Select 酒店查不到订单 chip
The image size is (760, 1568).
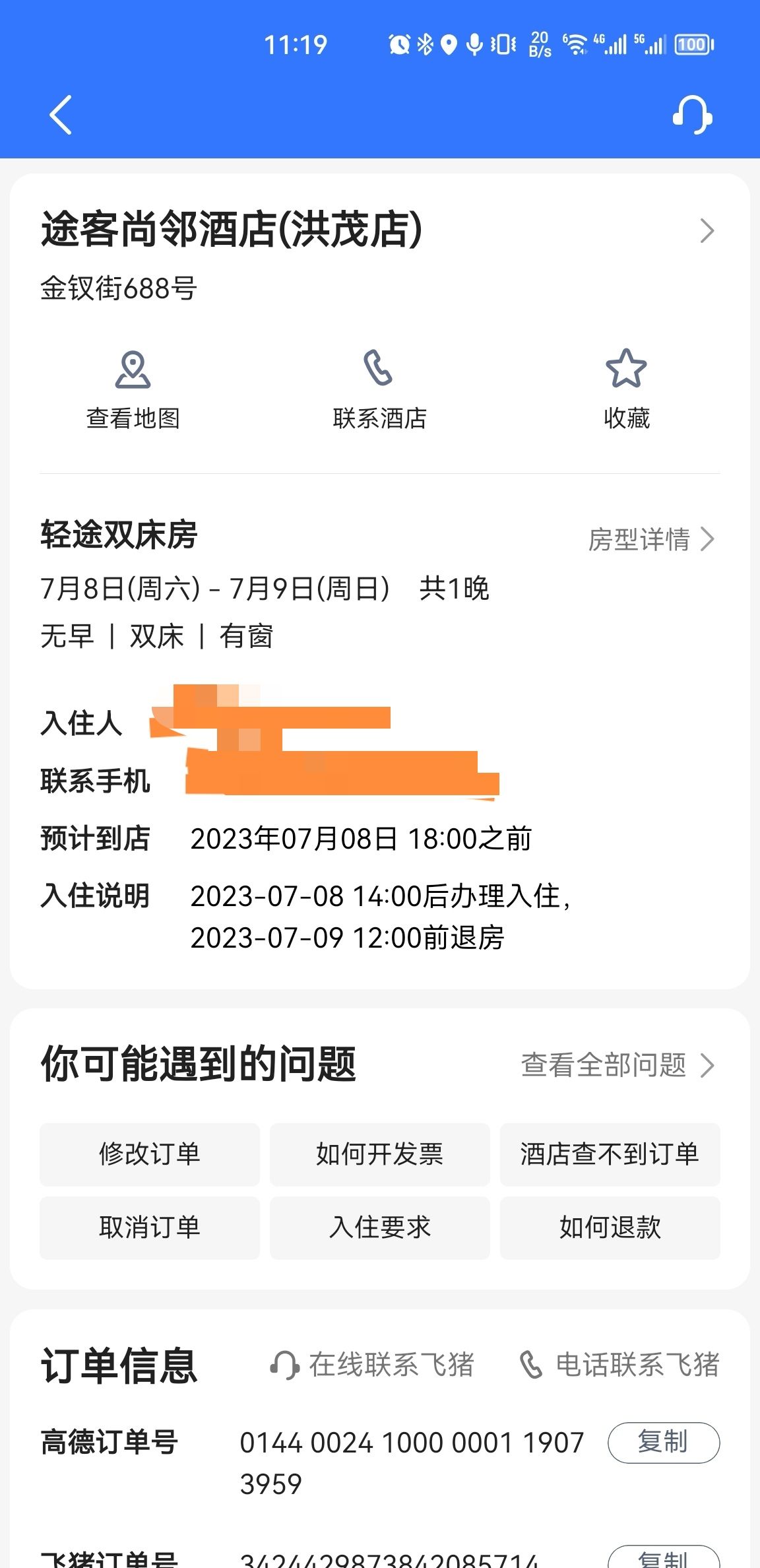click(610, 1154)
